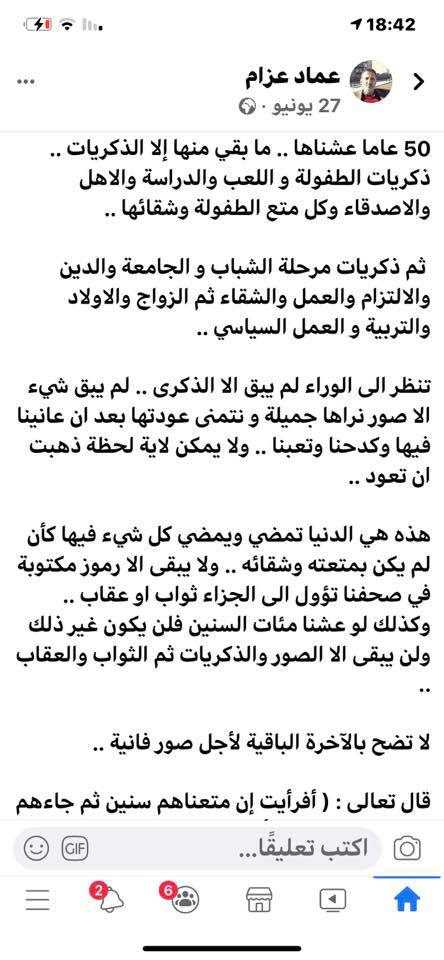Open the Marketplace tab
Viewport: 444px width, 960px height.
click(258, 899)
